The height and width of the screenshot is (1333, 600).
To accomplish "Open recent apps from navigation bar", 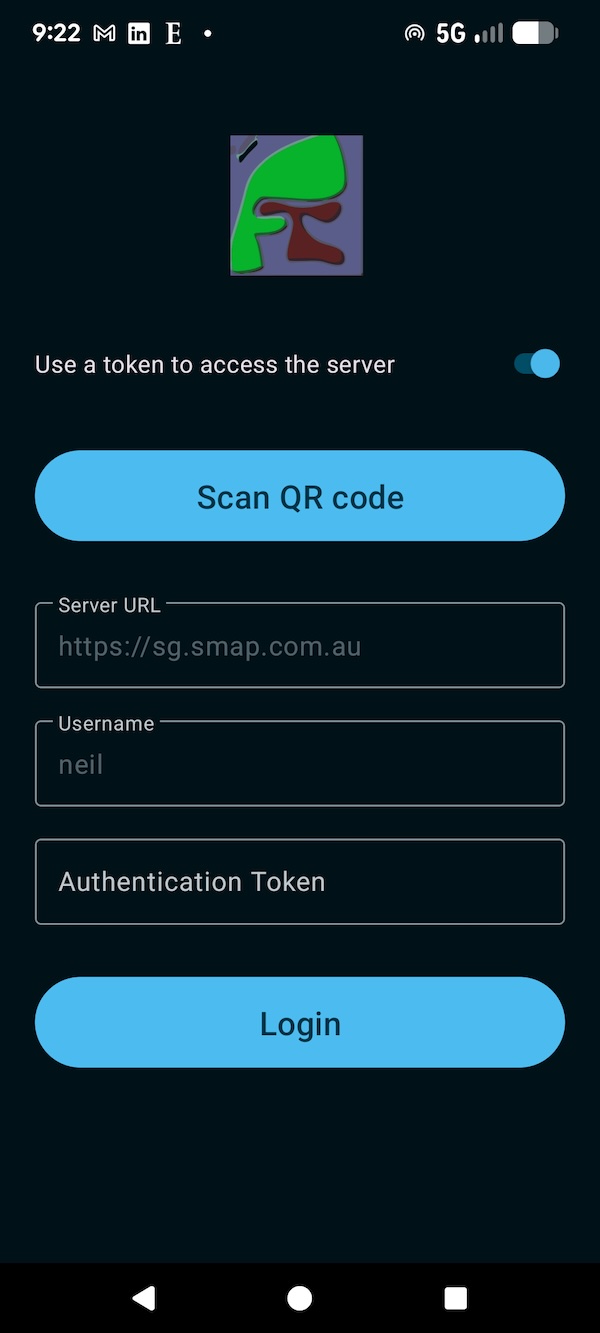I will [456, 1298].
